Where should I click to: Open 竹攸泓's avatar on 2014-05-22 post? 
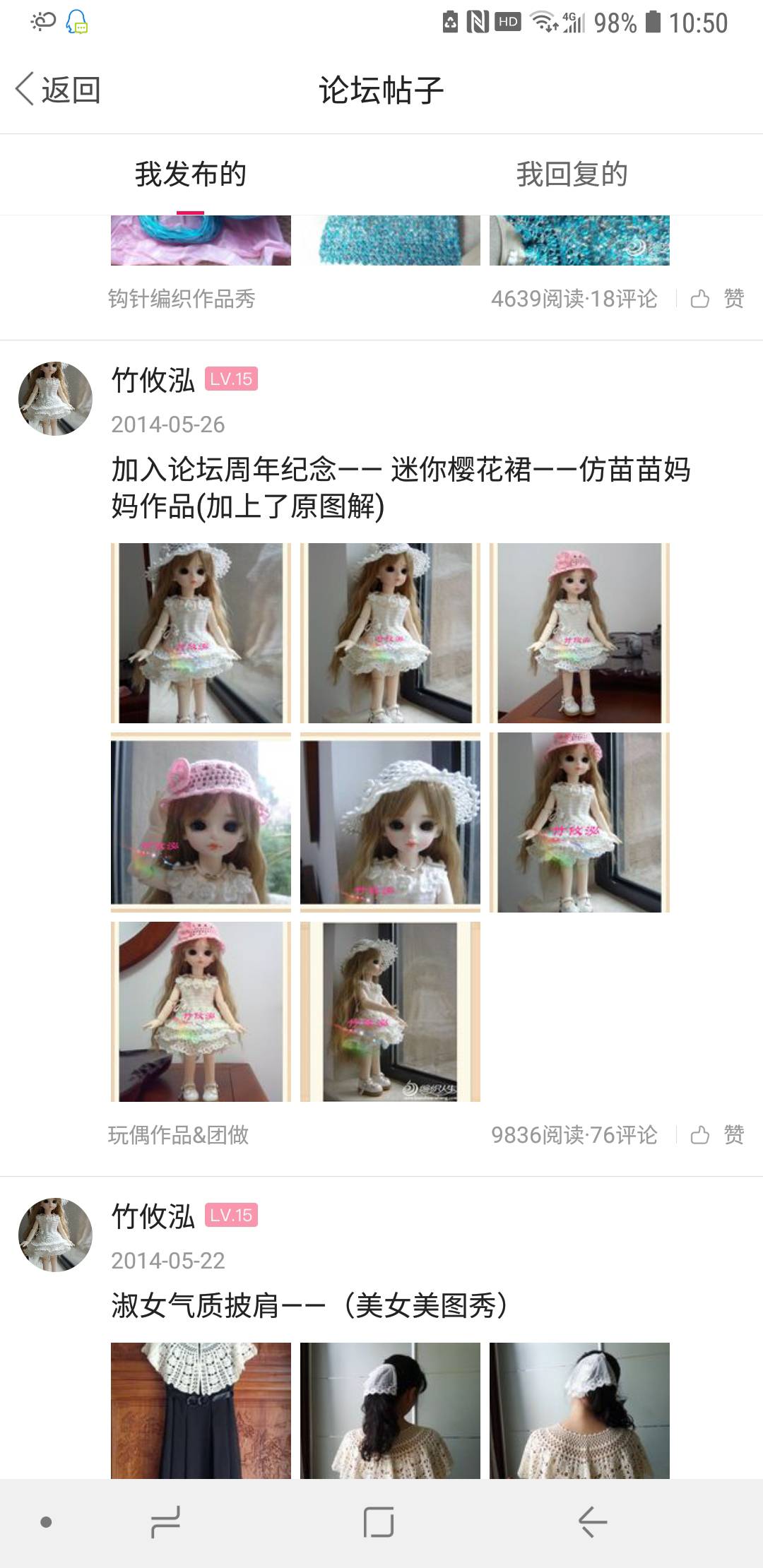[55, 1235]
